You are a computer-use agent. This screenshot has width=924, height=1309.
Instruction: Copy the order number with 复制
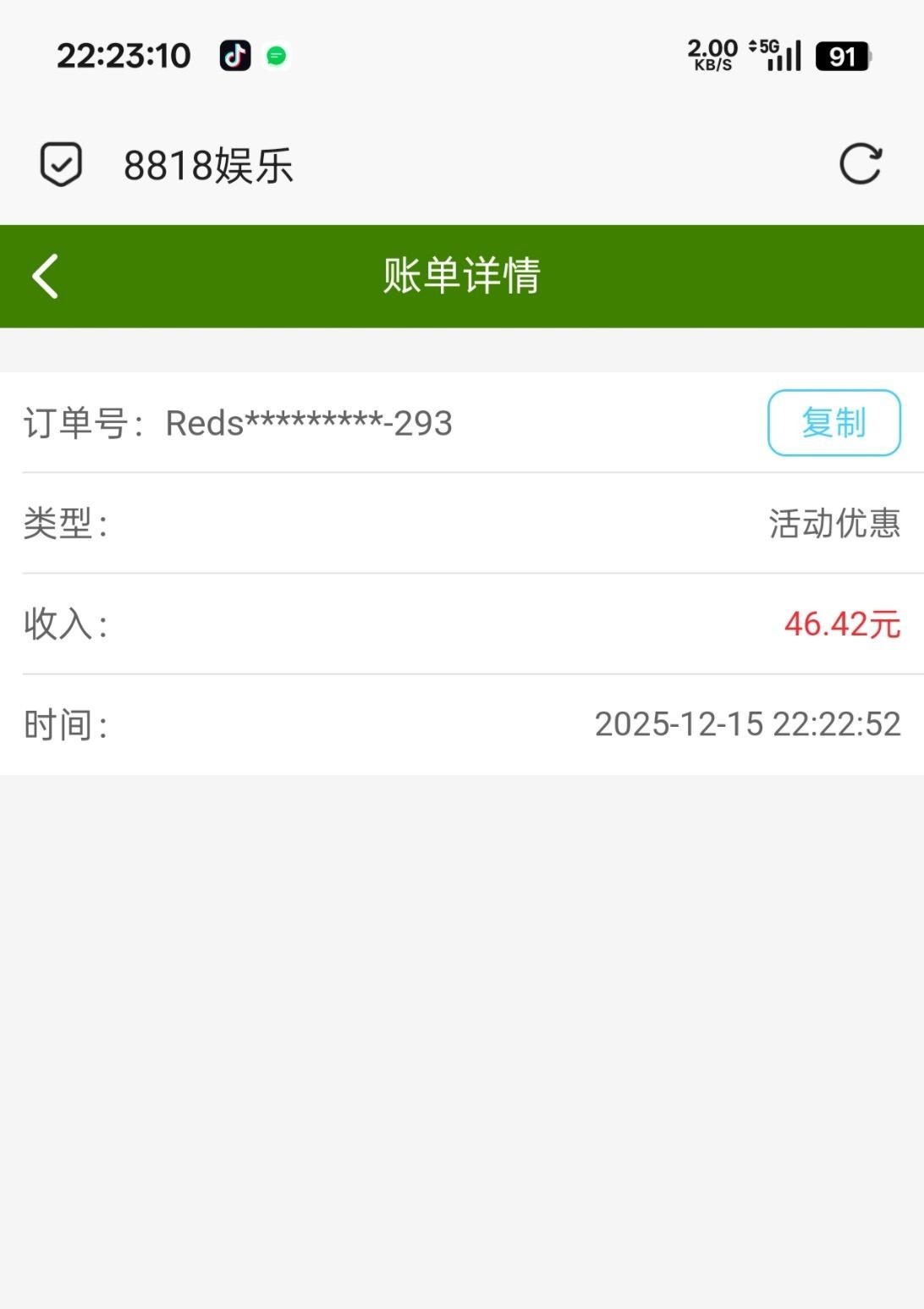833,422
